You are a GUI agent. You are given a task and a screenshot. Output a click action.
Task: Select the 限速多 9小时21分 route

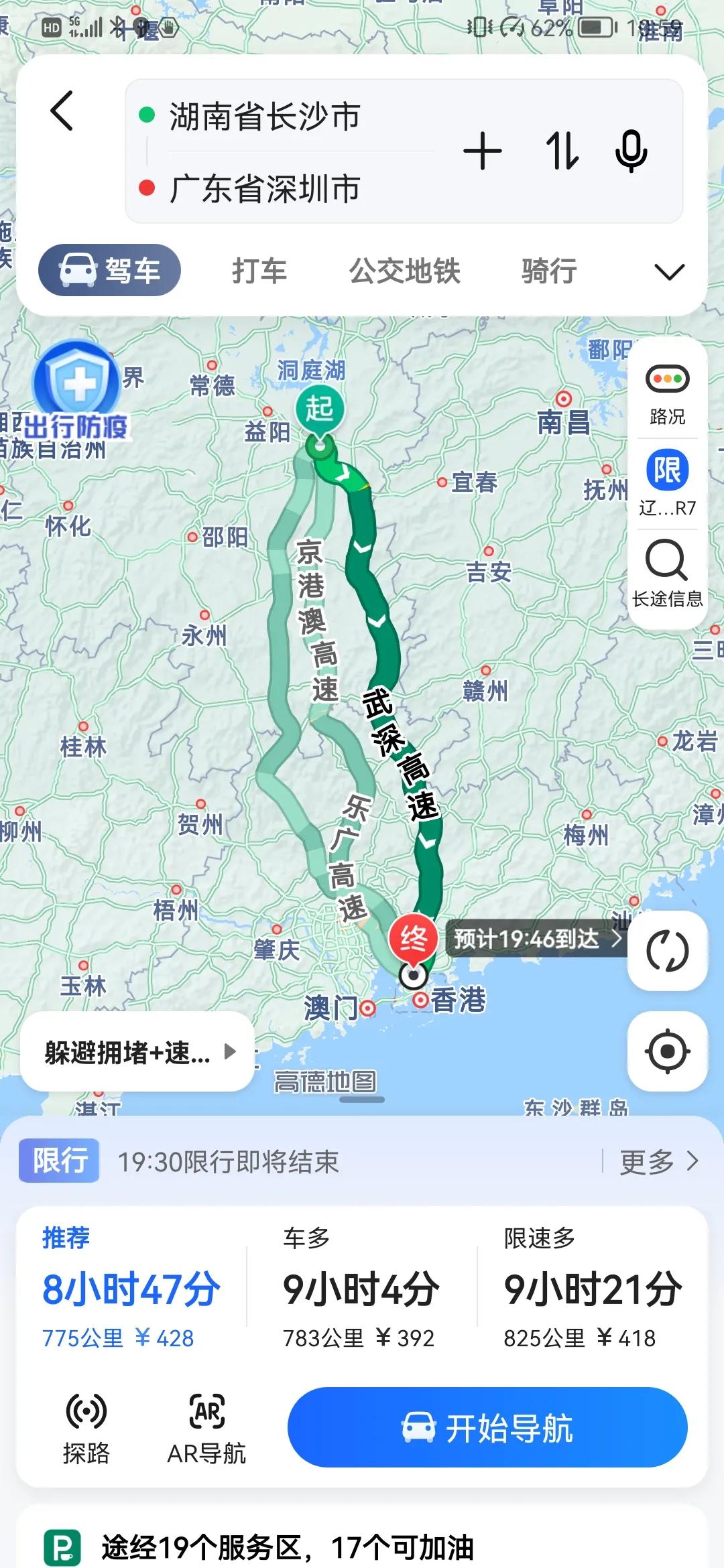(593, 1288)
